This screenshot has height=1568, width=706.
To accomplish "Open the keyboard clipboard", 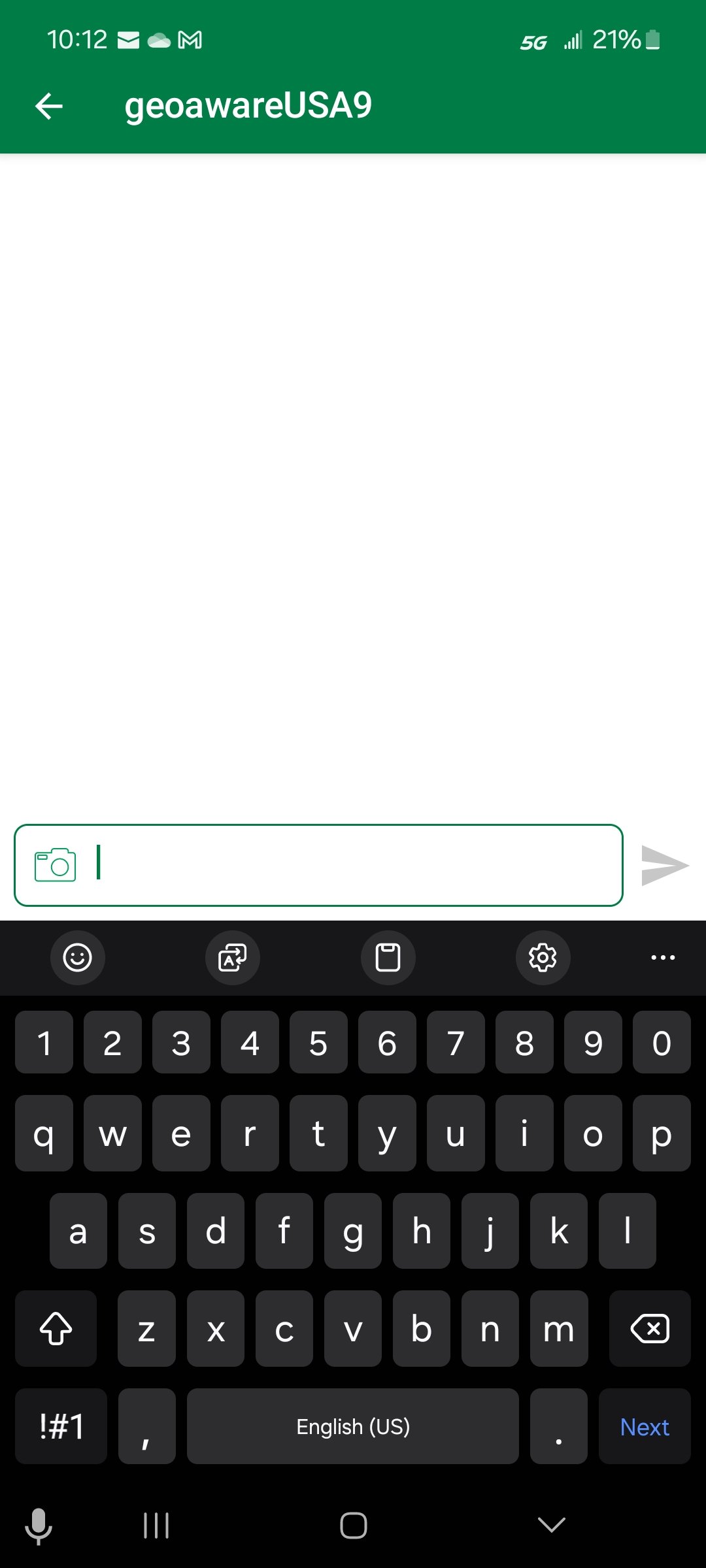I will (x=388, y=958).
